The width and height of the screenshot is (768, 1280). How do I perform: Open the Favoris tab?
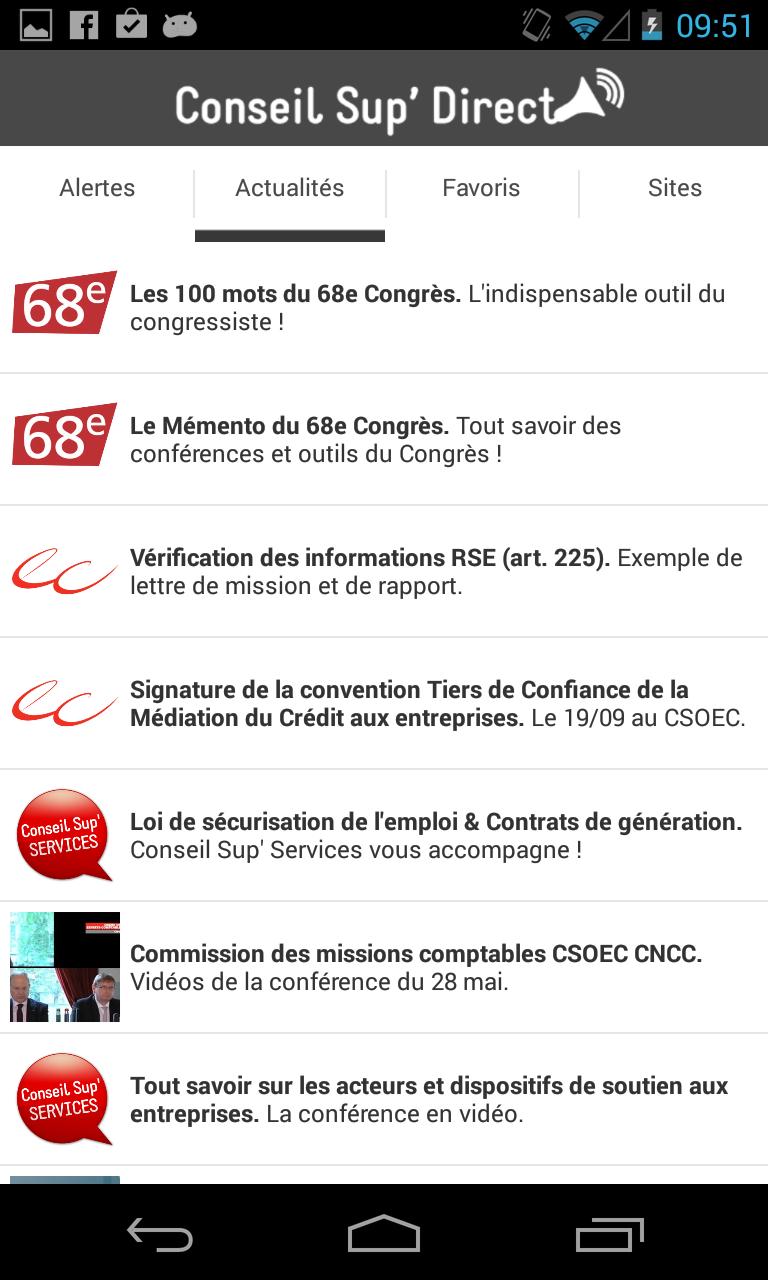480,188
